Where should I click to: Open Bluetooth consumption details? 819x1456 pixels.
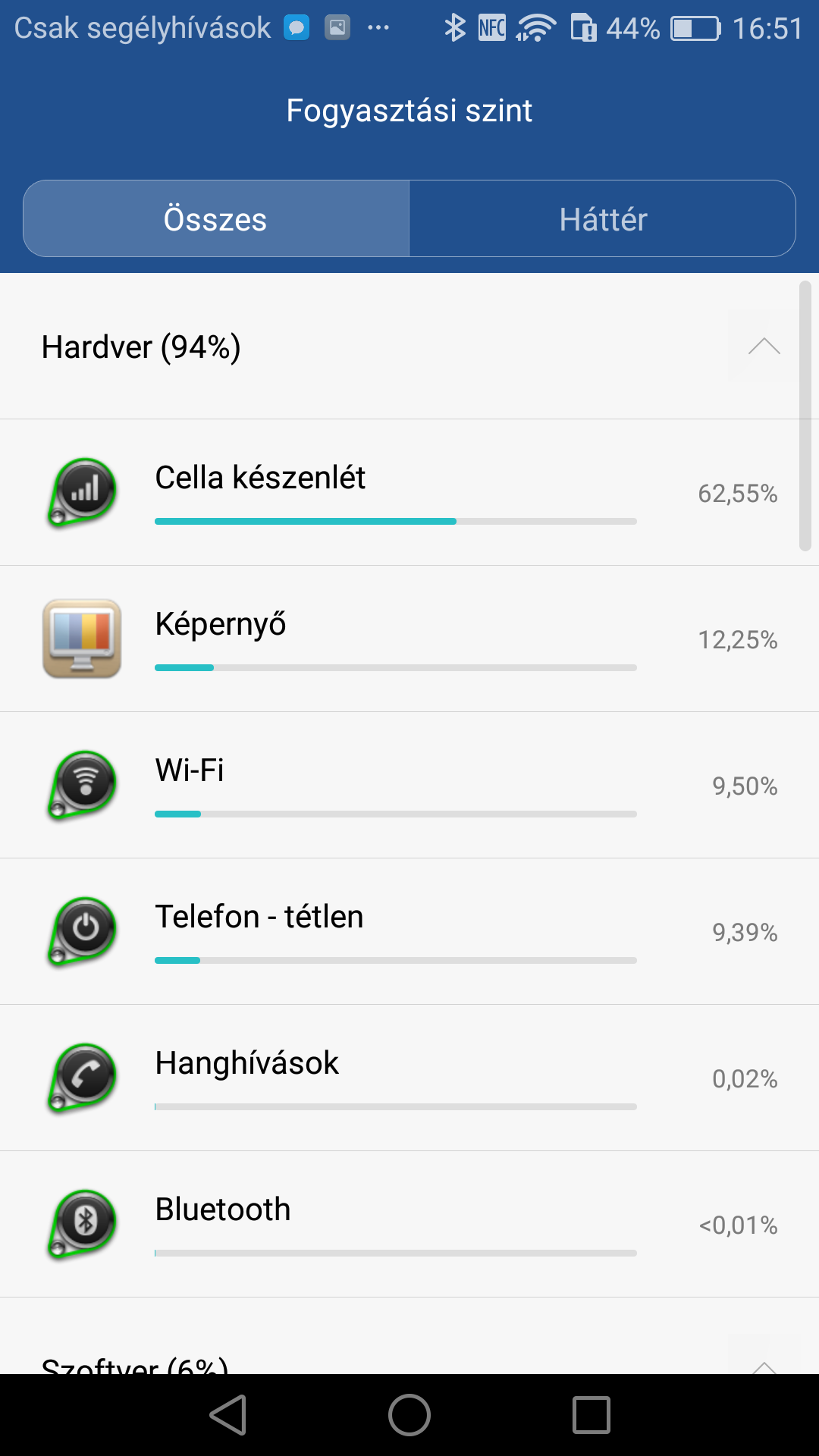[x=409, y=1224]
